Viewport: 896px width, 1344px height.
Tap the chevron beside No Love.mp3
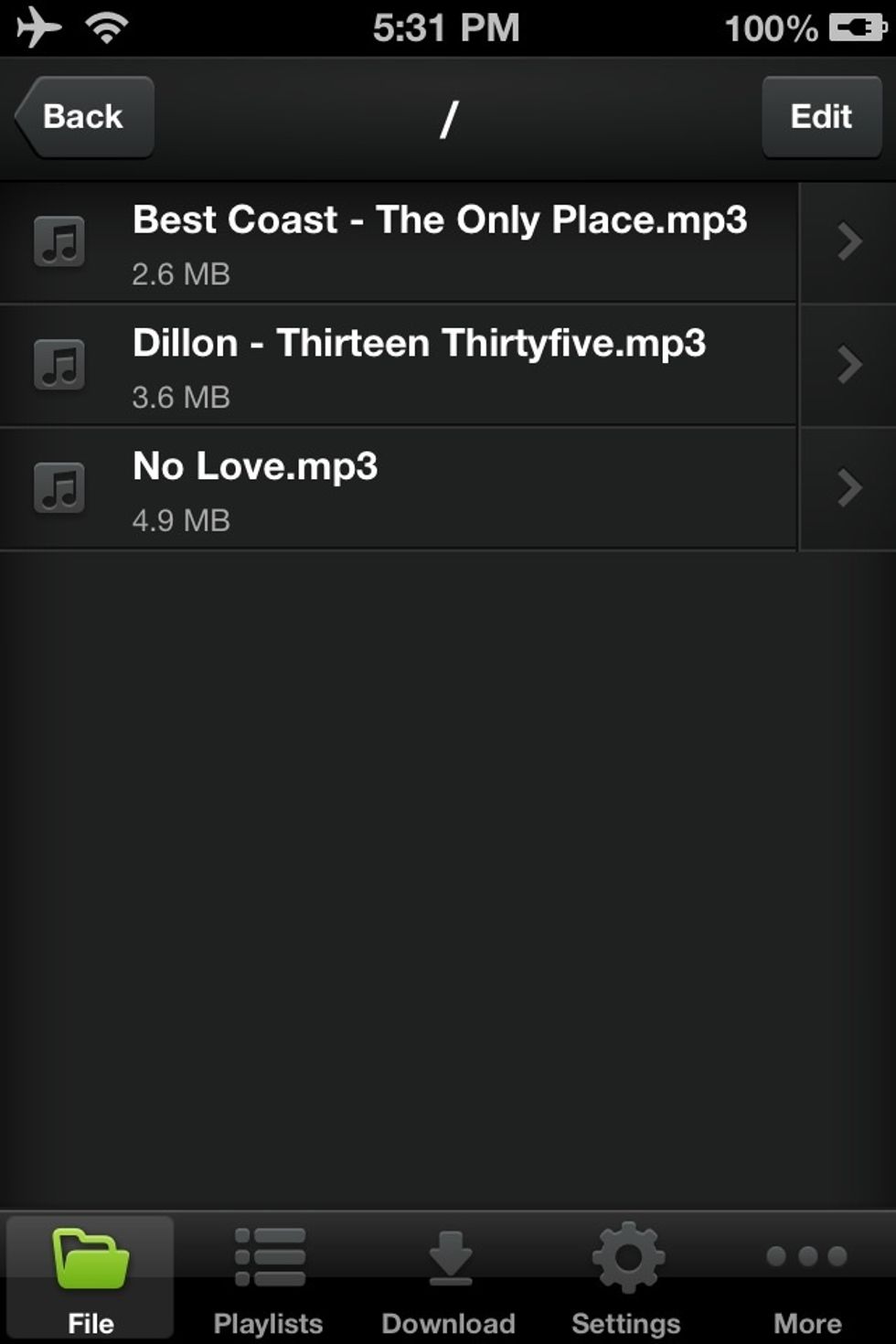[849, 488]
